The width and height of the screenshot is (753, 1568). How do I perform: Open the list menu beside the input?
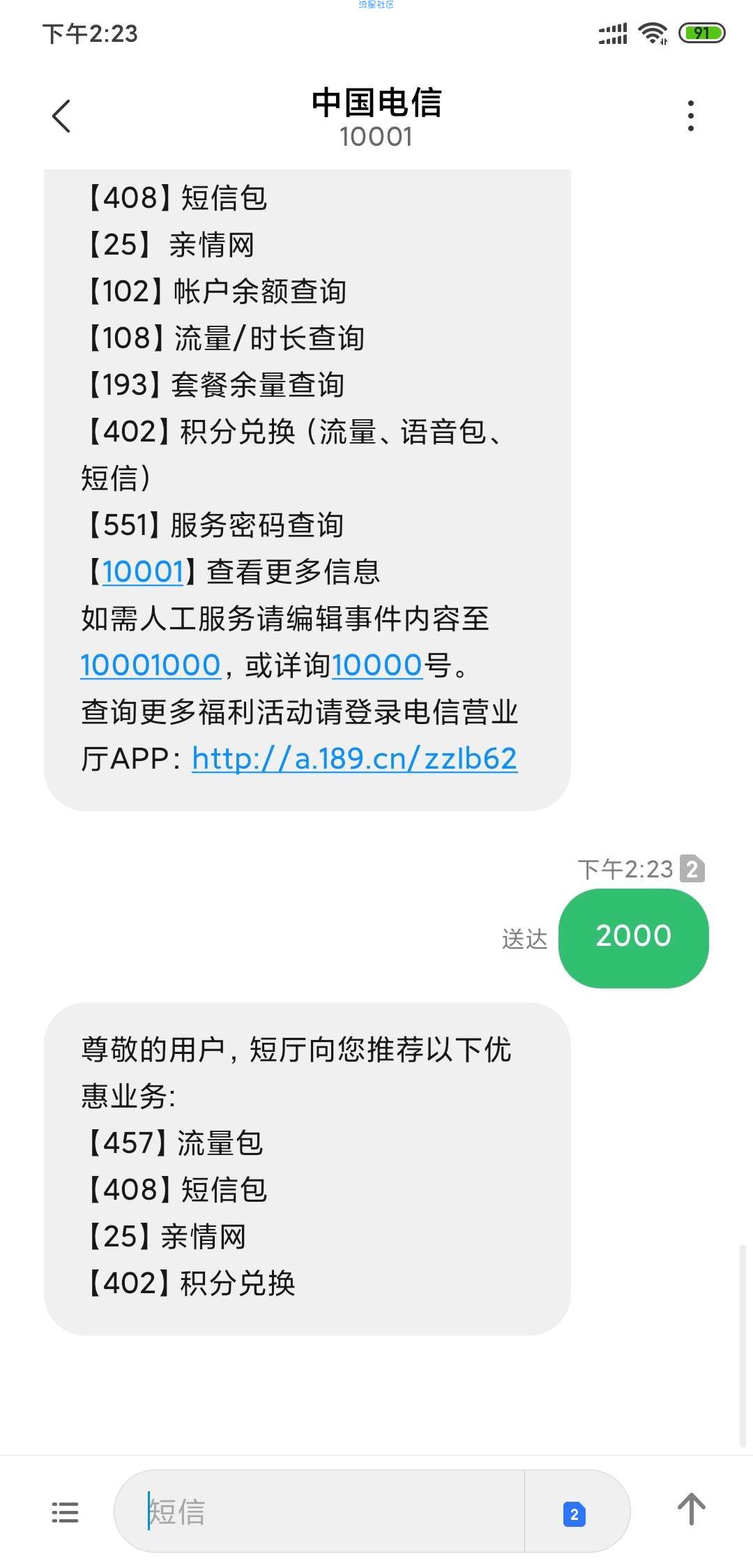pos(65,1512)
